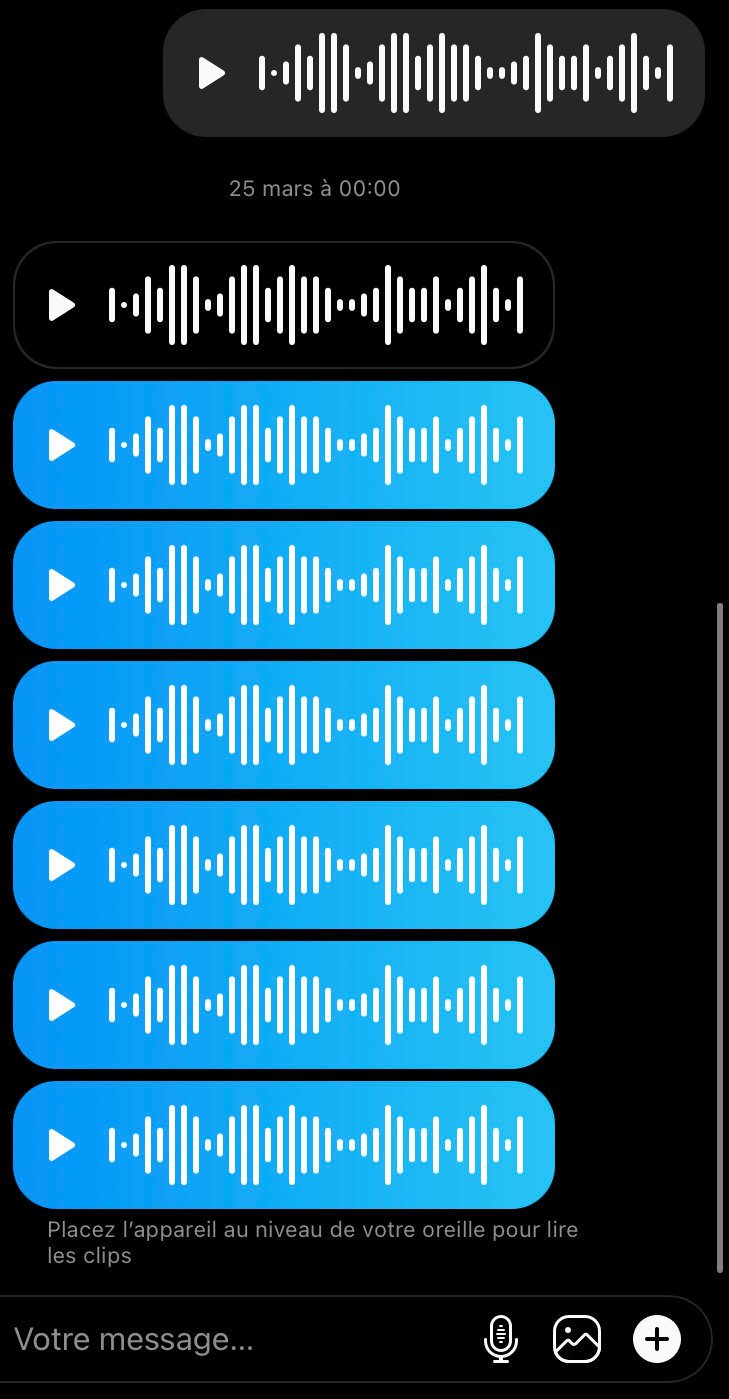The image size is (729, 1399).
Task: Play the blue voice clip directly below the outlined one
Action: point(62,445)
